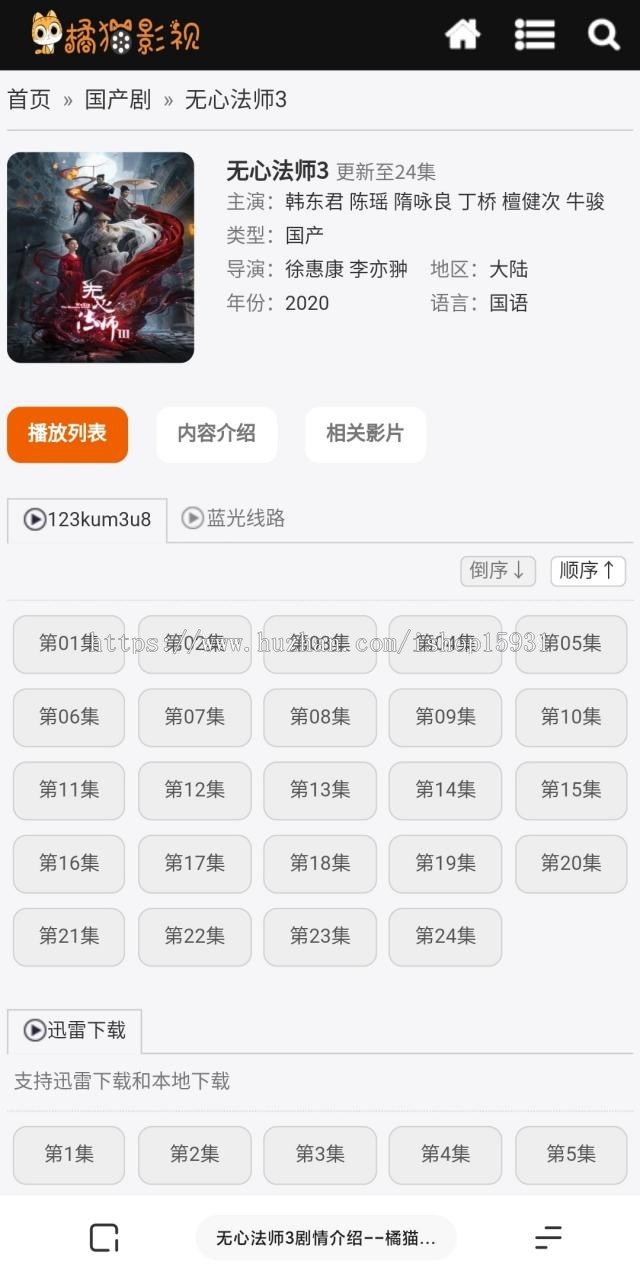Open the home icon in header
The height and width of the screenshot is (1280, 640).
(x=462, y=35)
